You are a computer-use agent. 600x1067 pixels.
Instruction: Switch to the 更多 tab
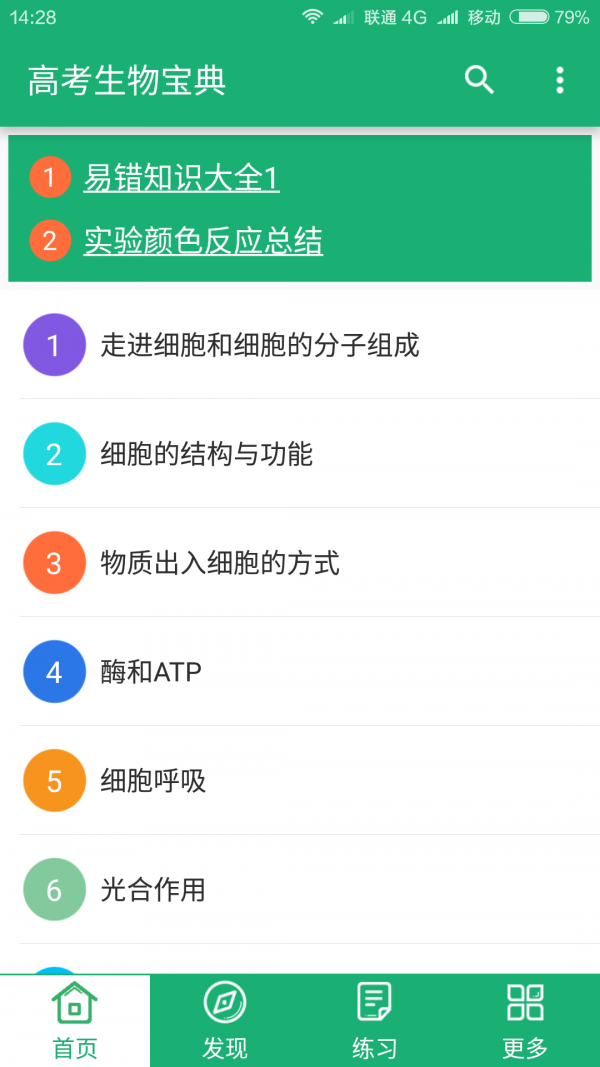coord(525,1020)
